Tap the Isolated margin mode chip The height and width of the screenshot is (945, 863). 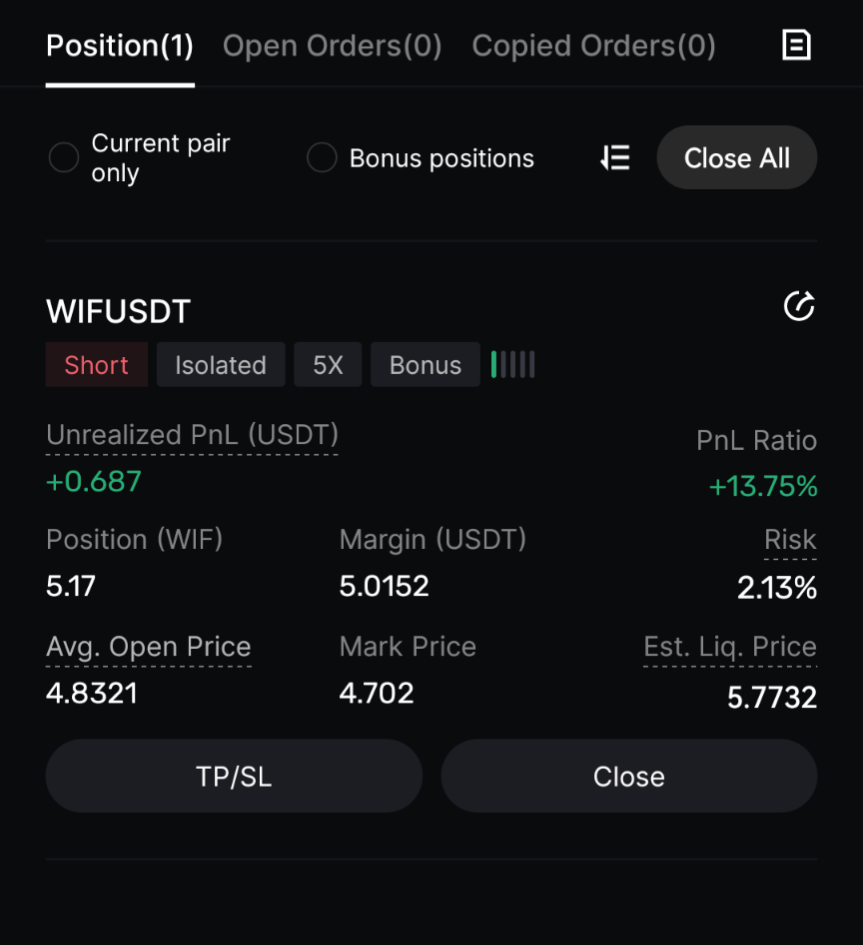click(x=220, y=365)
